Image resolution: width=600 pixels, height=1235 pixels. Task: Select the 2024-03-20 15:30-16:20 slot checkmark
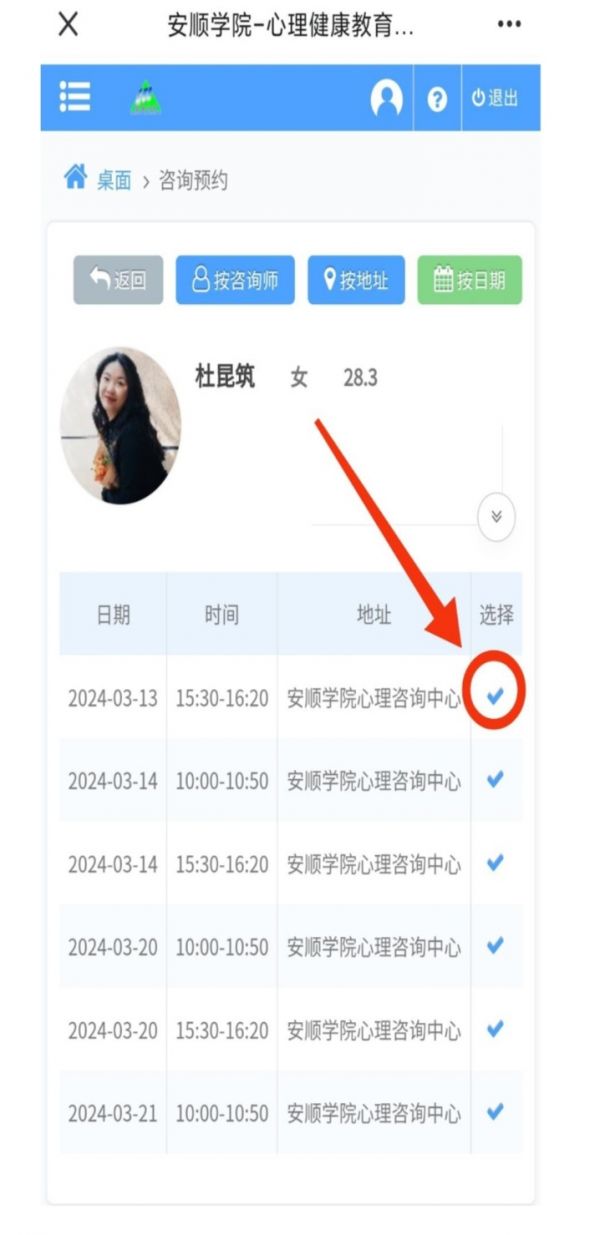coord(495,1029)
